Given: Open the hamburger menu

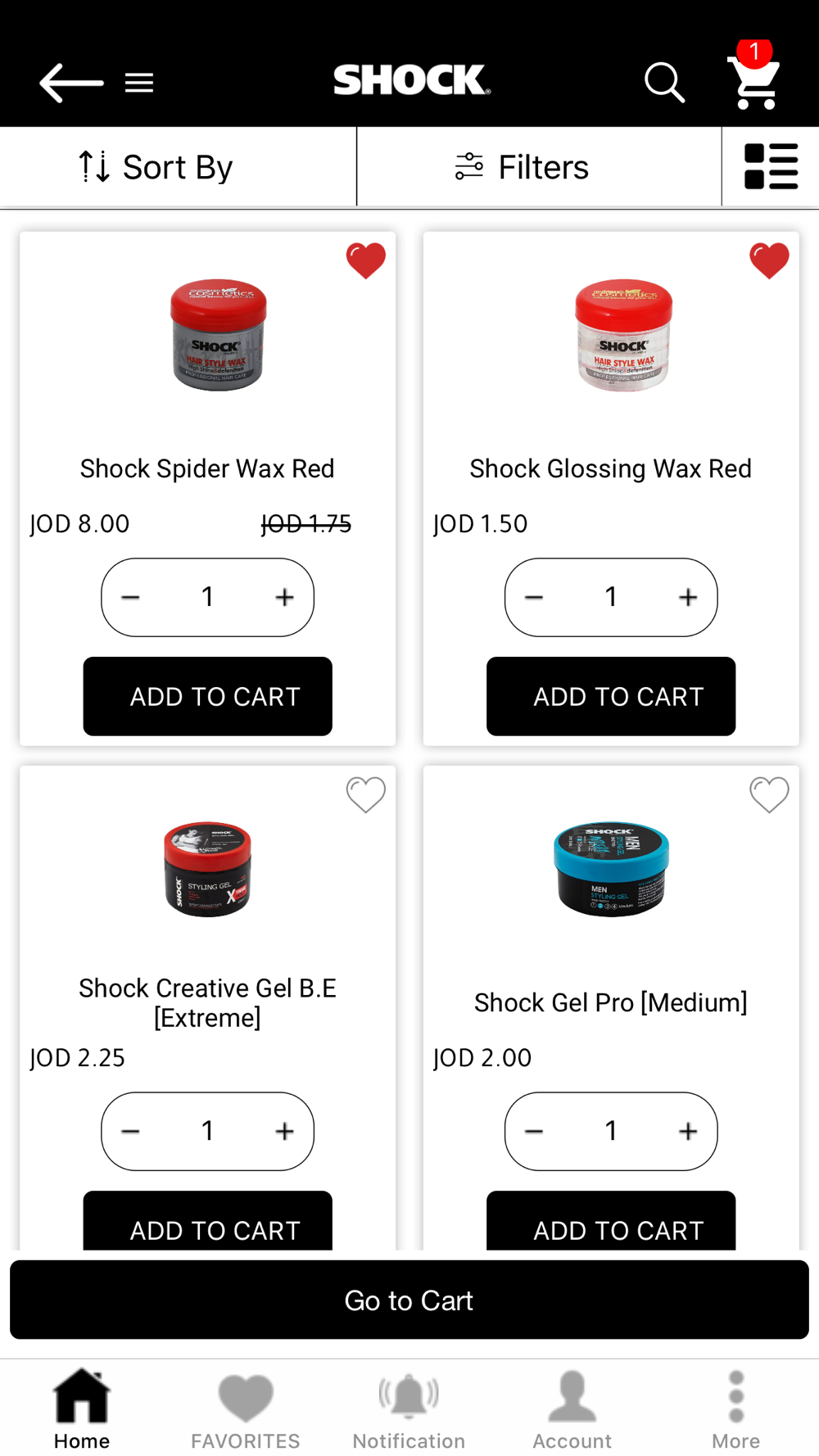Looking at the screenshot, I should click(x=139, y=83).
